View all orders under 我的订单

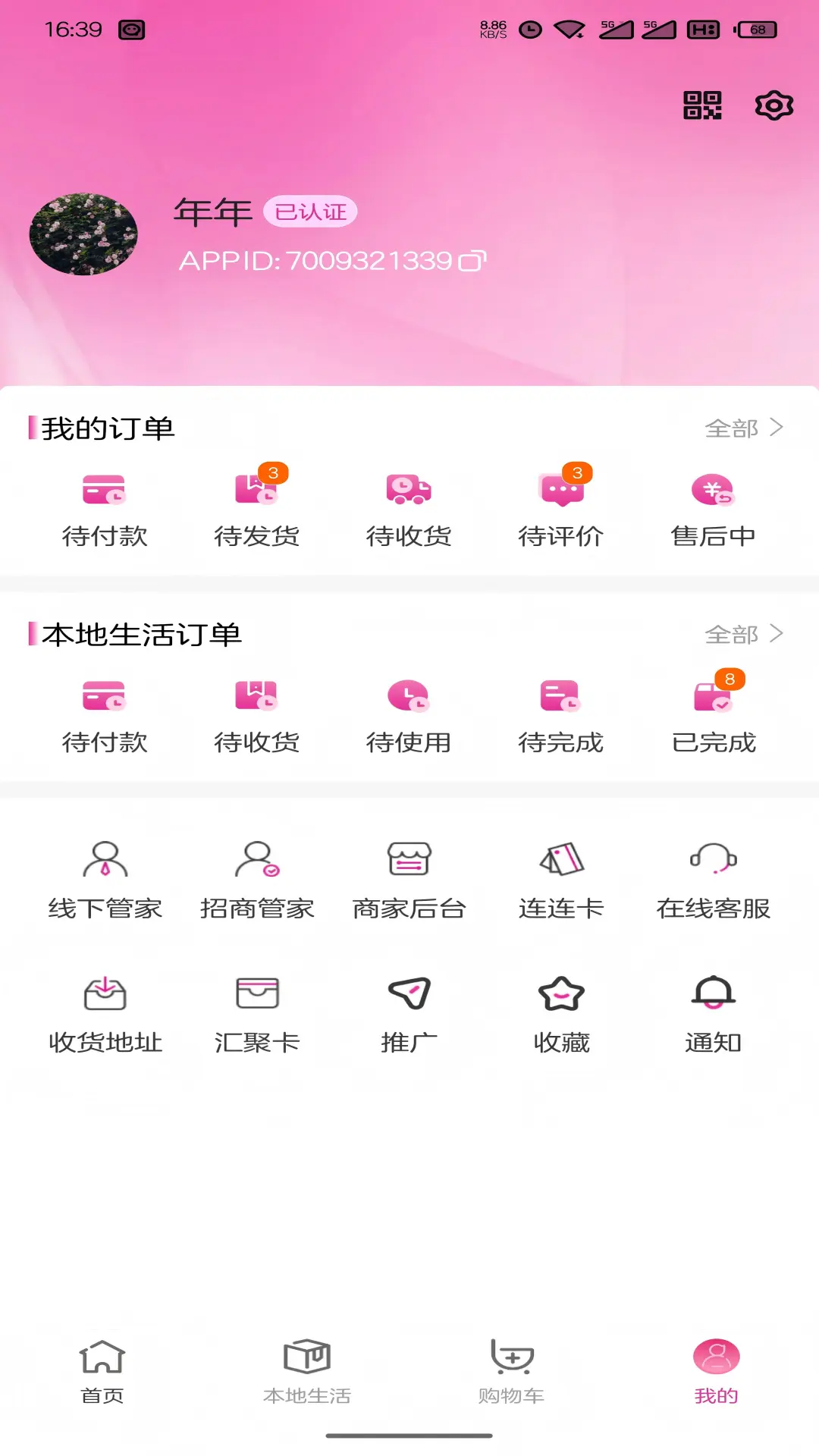coord(743,428)
